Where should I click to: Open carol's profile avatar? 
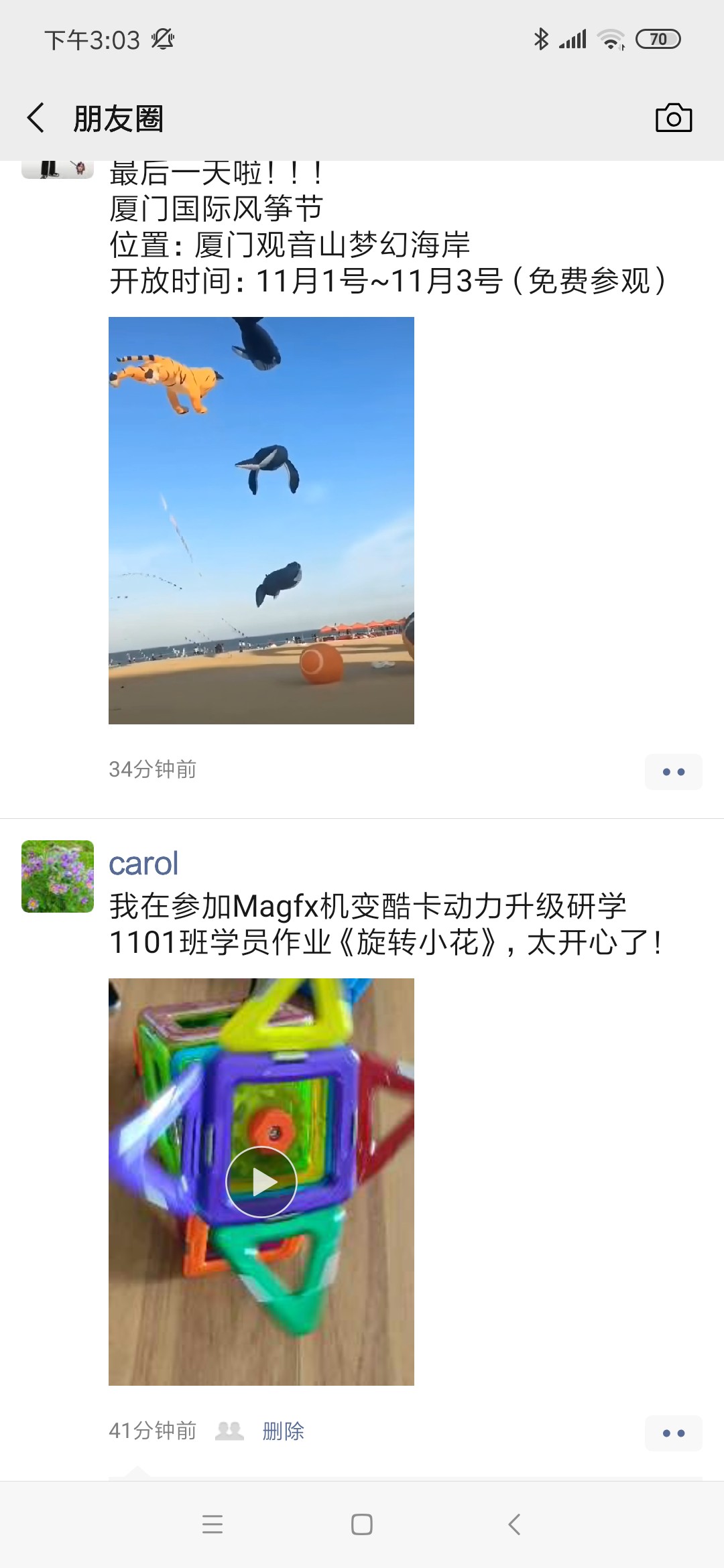58,876
